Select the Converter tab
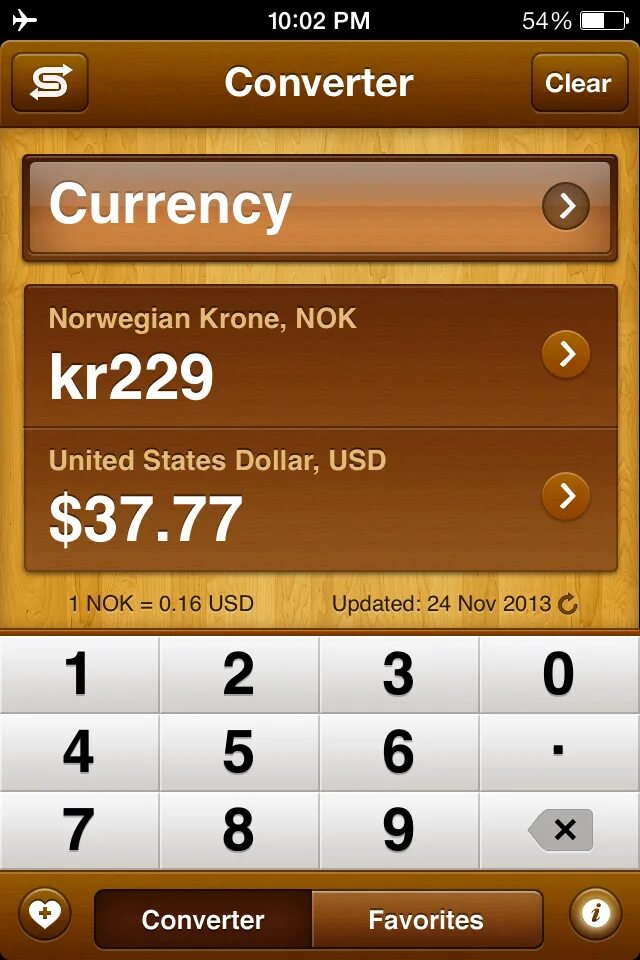The height and width of the screenshot is (960, 640). (203, 920)
